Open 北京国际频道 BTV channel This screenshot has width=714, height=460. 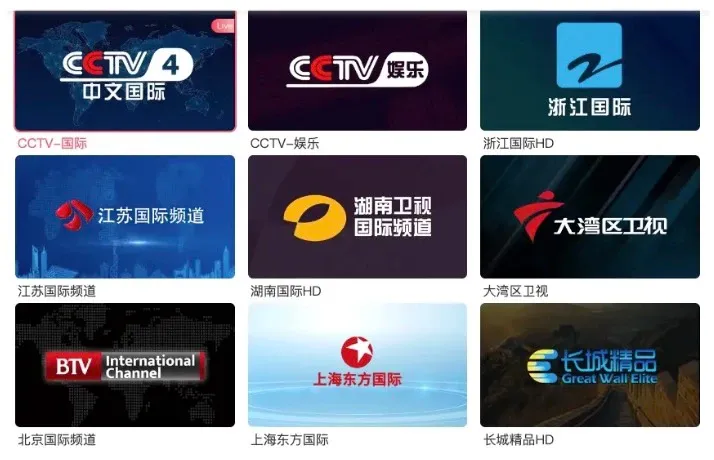(x=125, y=365)
